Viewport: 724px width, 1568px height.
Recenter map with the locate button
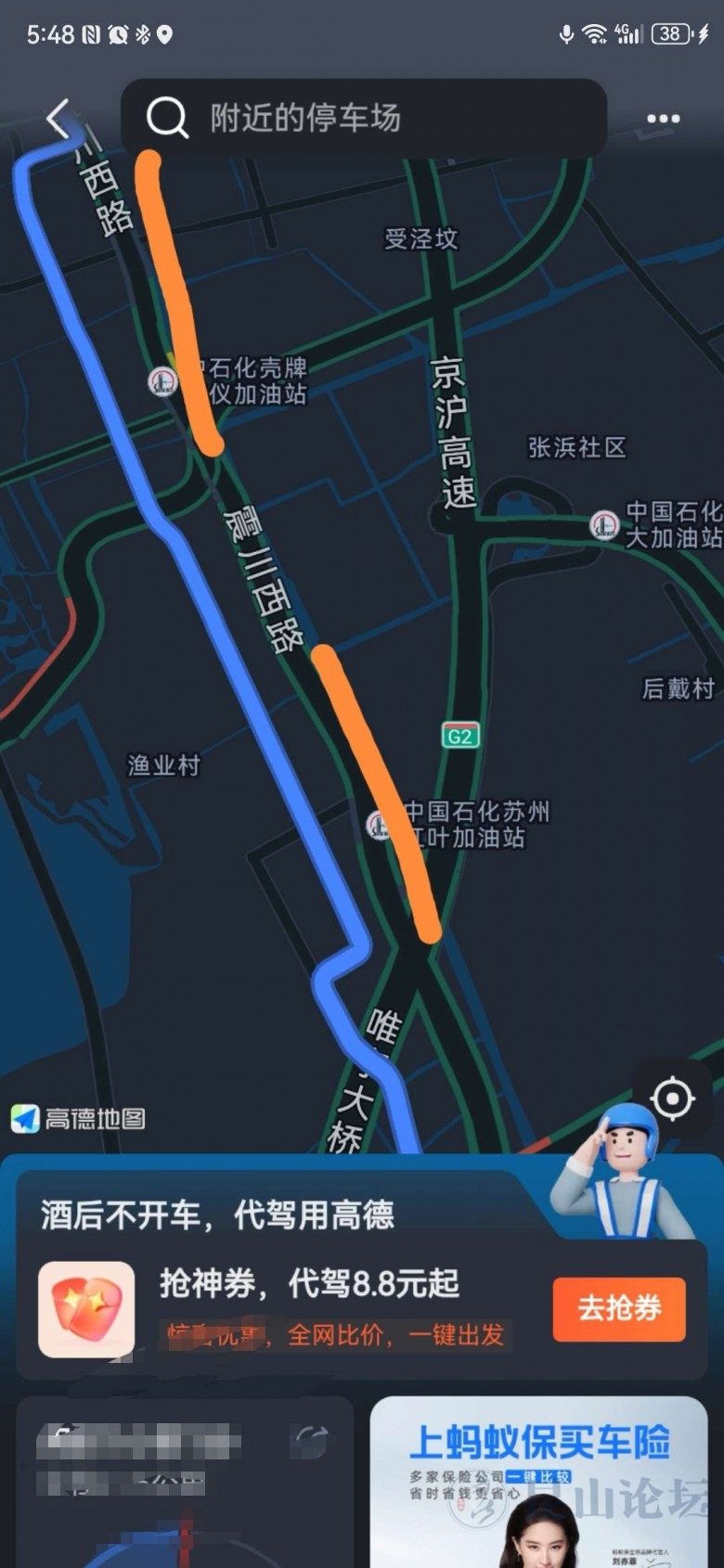(x=672, y=1099)
